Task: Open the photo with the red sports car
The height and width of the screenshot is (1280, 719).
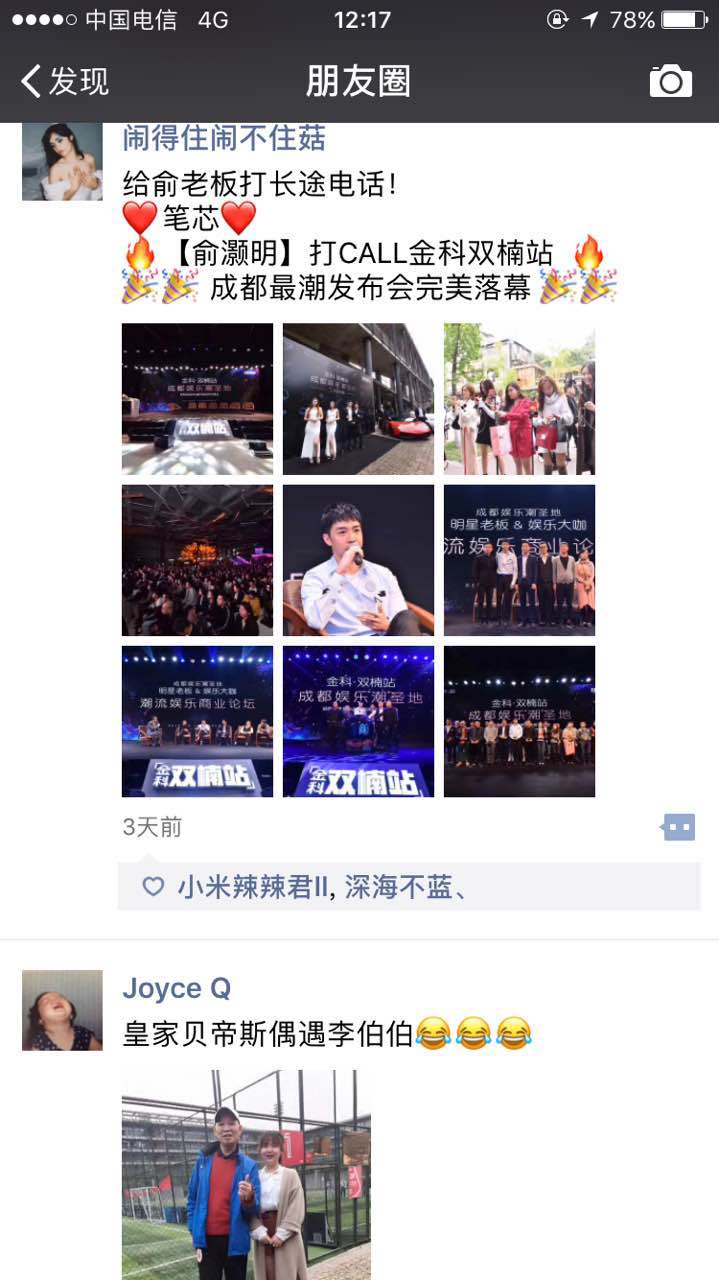Action: point(358,399)
